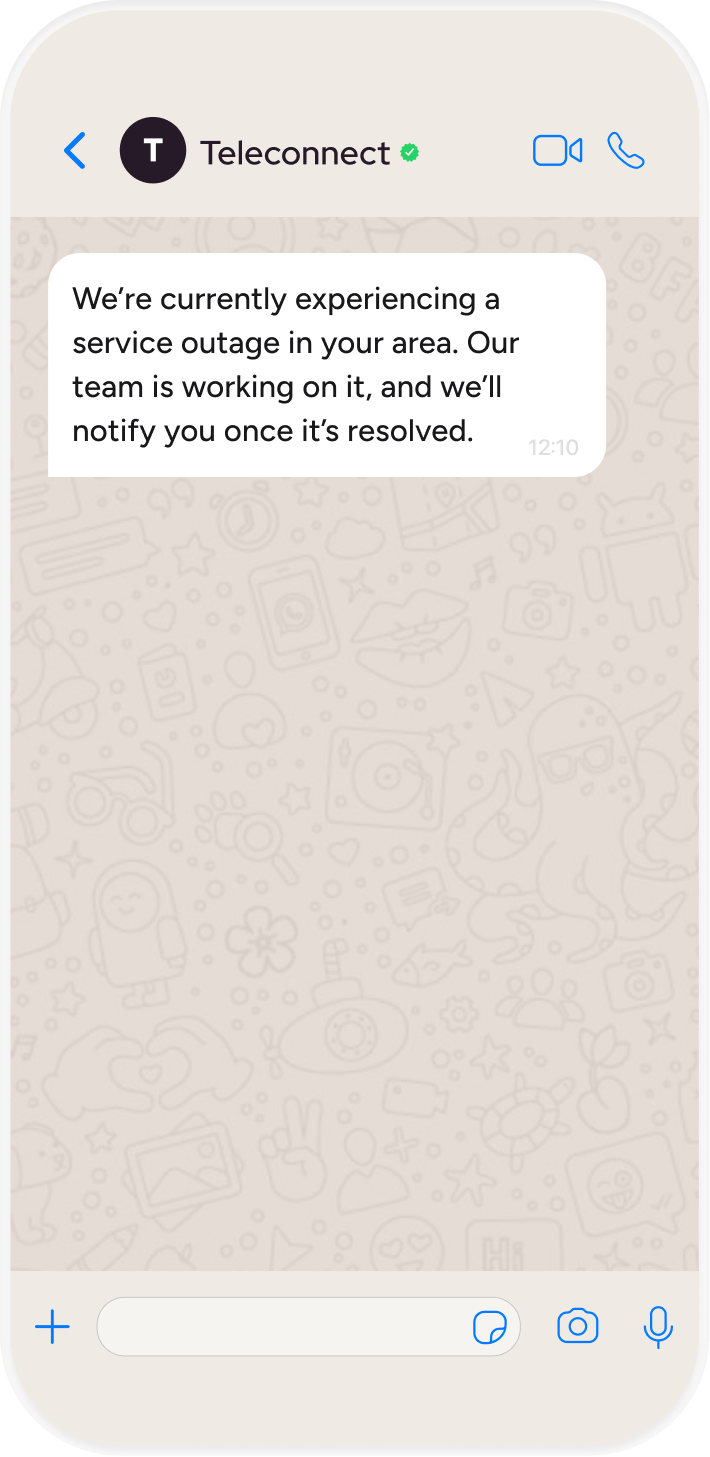Viewport: 710px width, 1457px height.
Task: Open the camera to send a photo
Action: pos(577,1327)
